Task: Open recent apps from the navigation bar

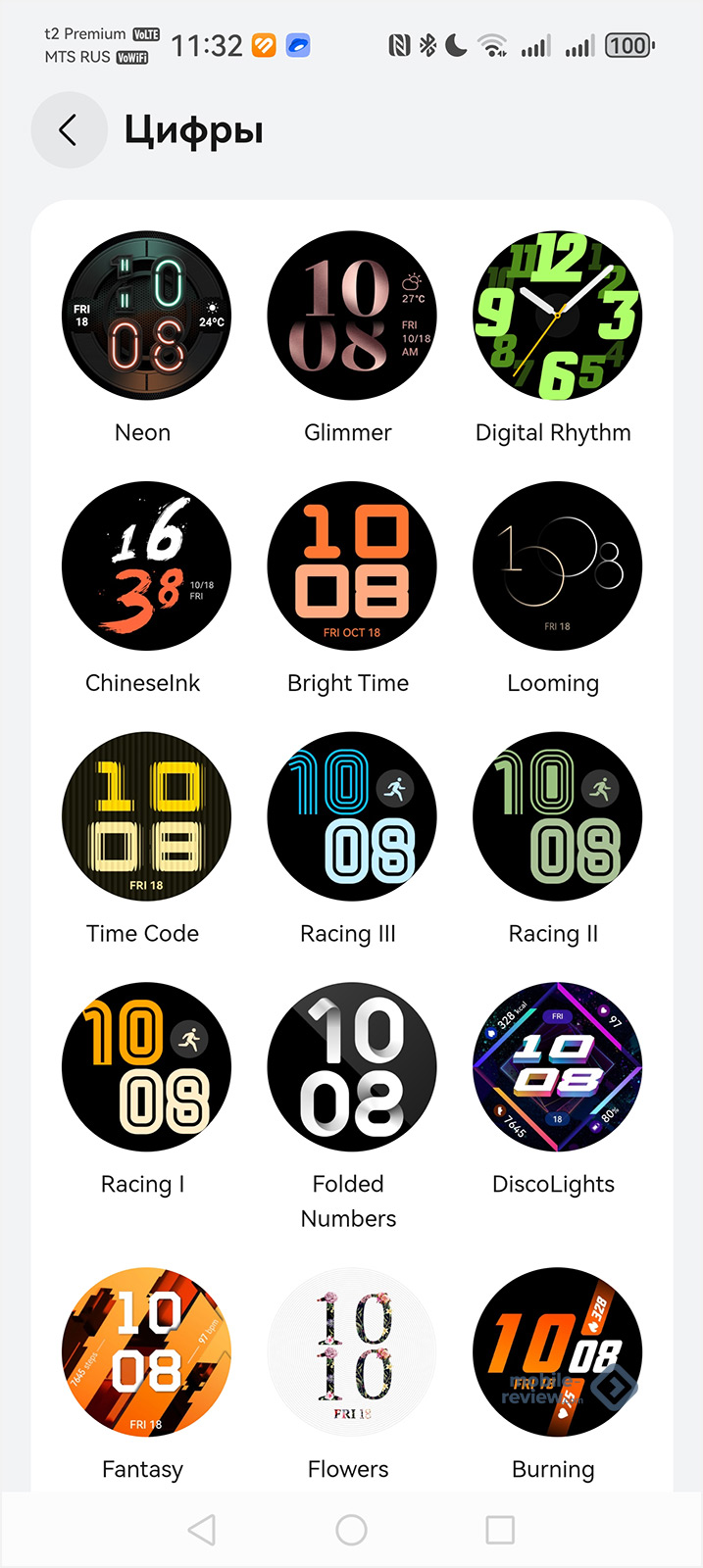Action: [x=500, y=1530]
